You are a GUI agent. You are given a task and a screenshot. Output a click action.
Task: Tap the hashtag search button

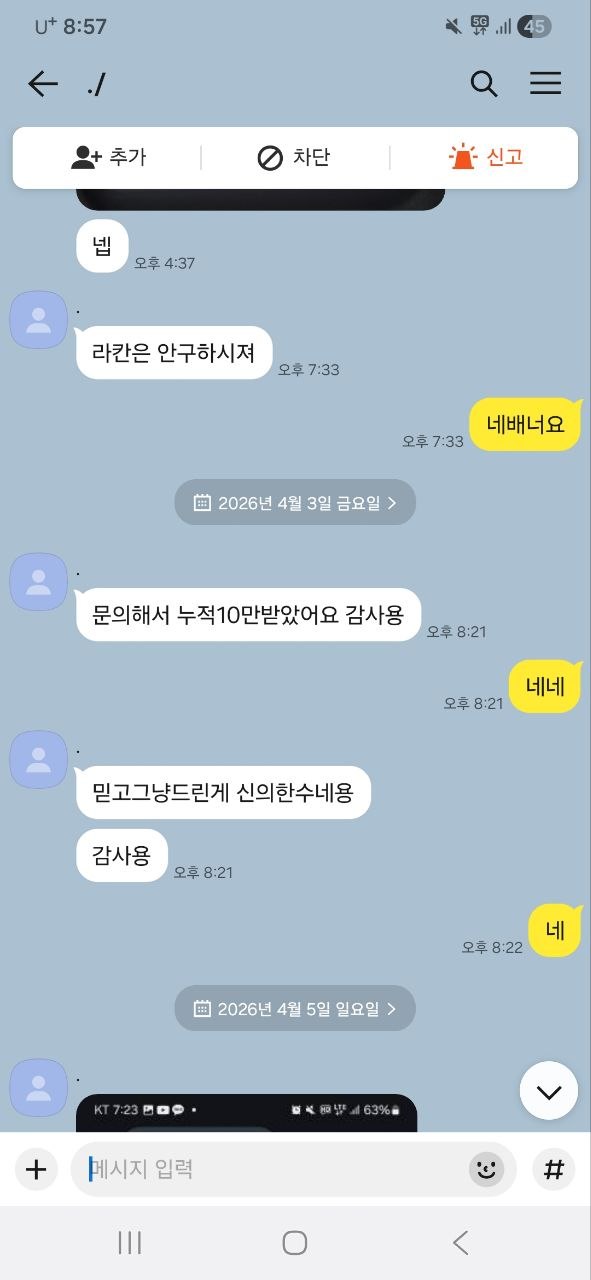[553, 1169]
